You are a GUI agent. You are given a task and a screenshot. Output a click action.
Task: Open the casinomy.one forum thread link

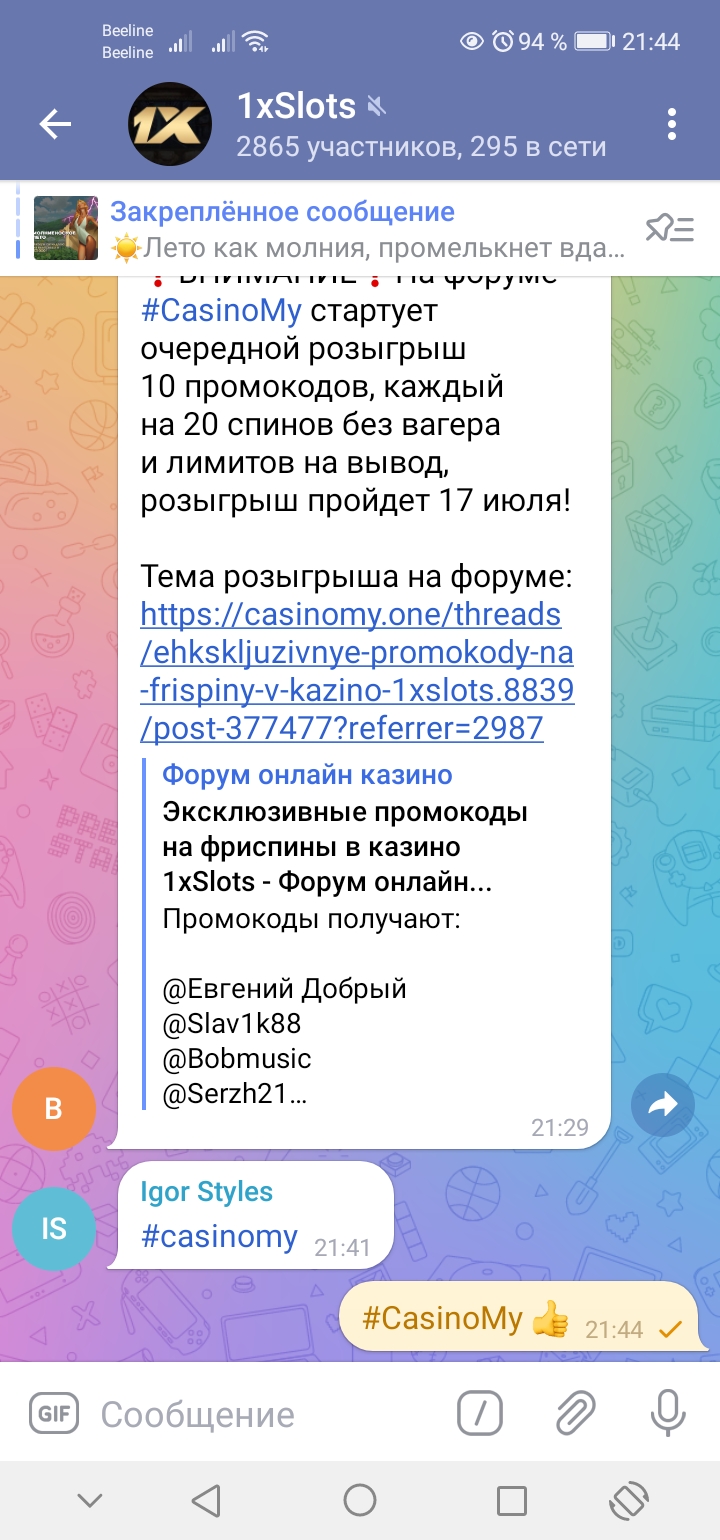pyautogui.click(x=357, y=670)
